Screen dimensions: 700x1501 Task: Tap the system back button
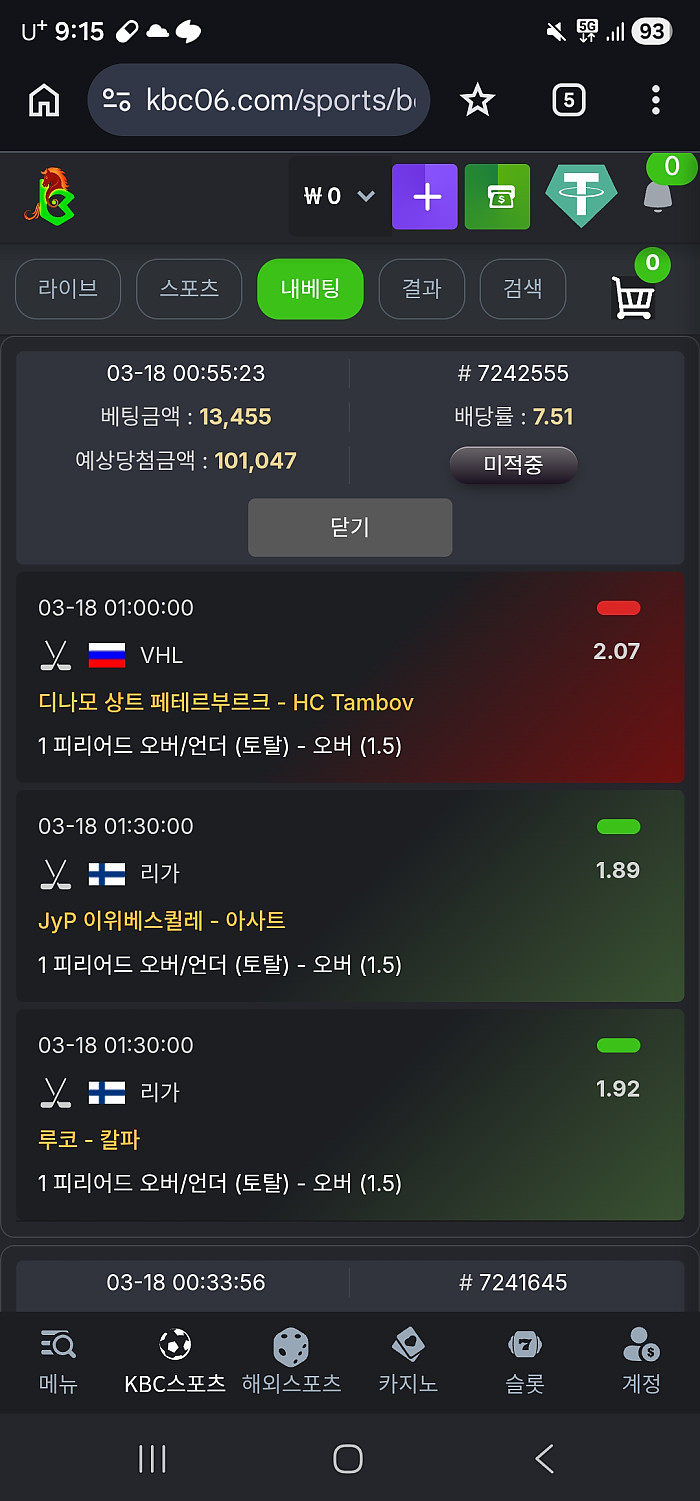click(544, 1459)
